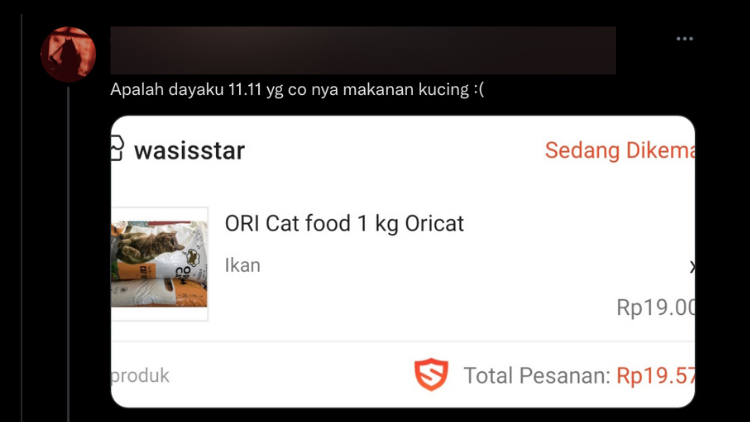Open the attached cat food order screenshot
The image size is (750, 422).
(402, 262)
